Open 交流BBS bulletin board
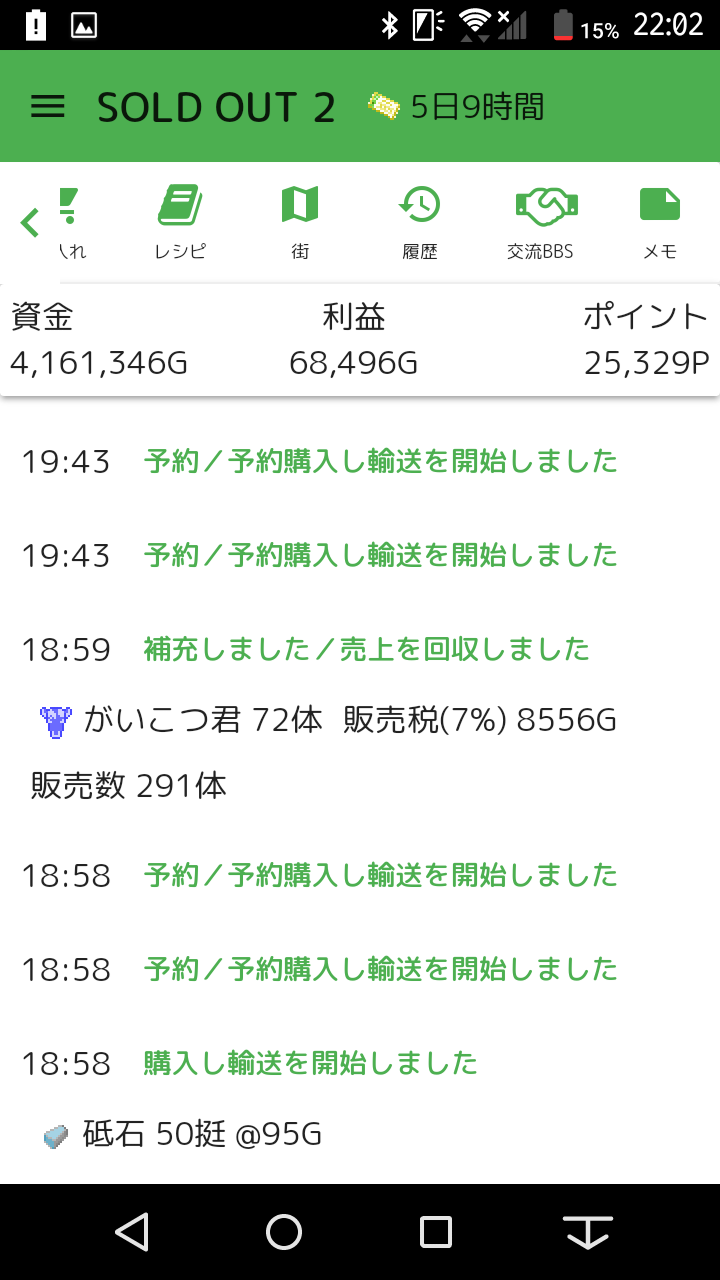The image size is (720, 1280). click(x=540, y=222)
